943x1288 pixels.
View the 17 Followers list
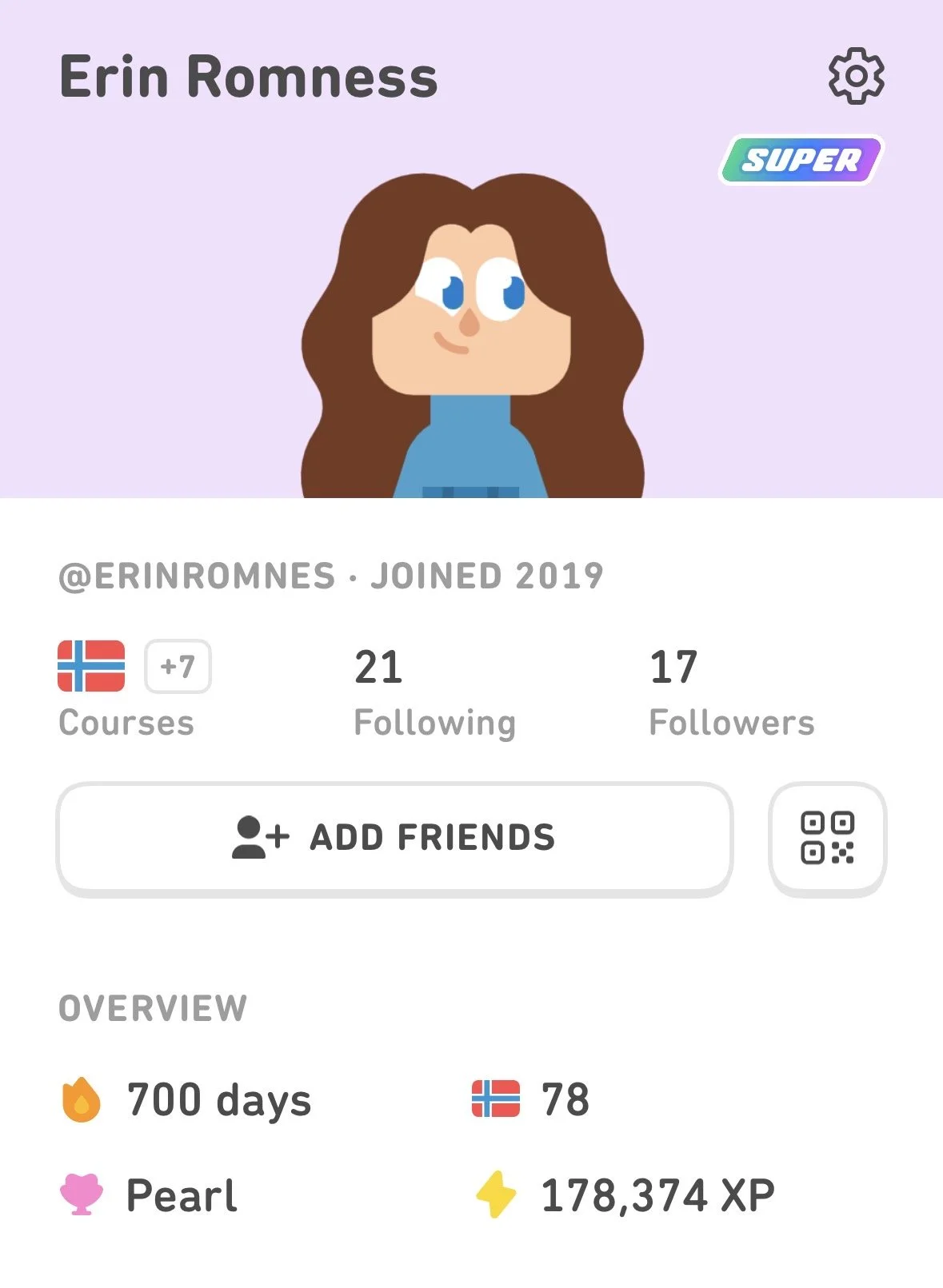click(x=730, y=692)
